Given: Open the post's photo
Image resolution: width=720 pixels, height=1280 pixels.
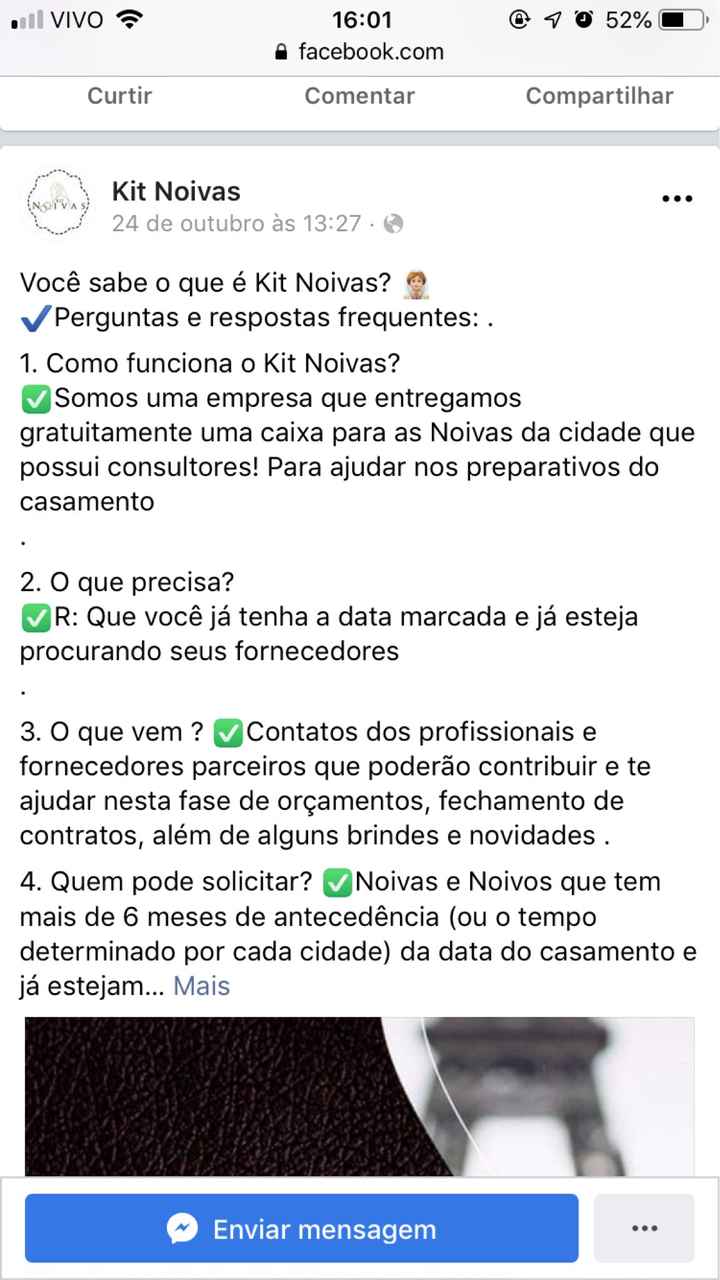Looking at the screenshot, I should pyautogui.click(x=360, y=1097).
